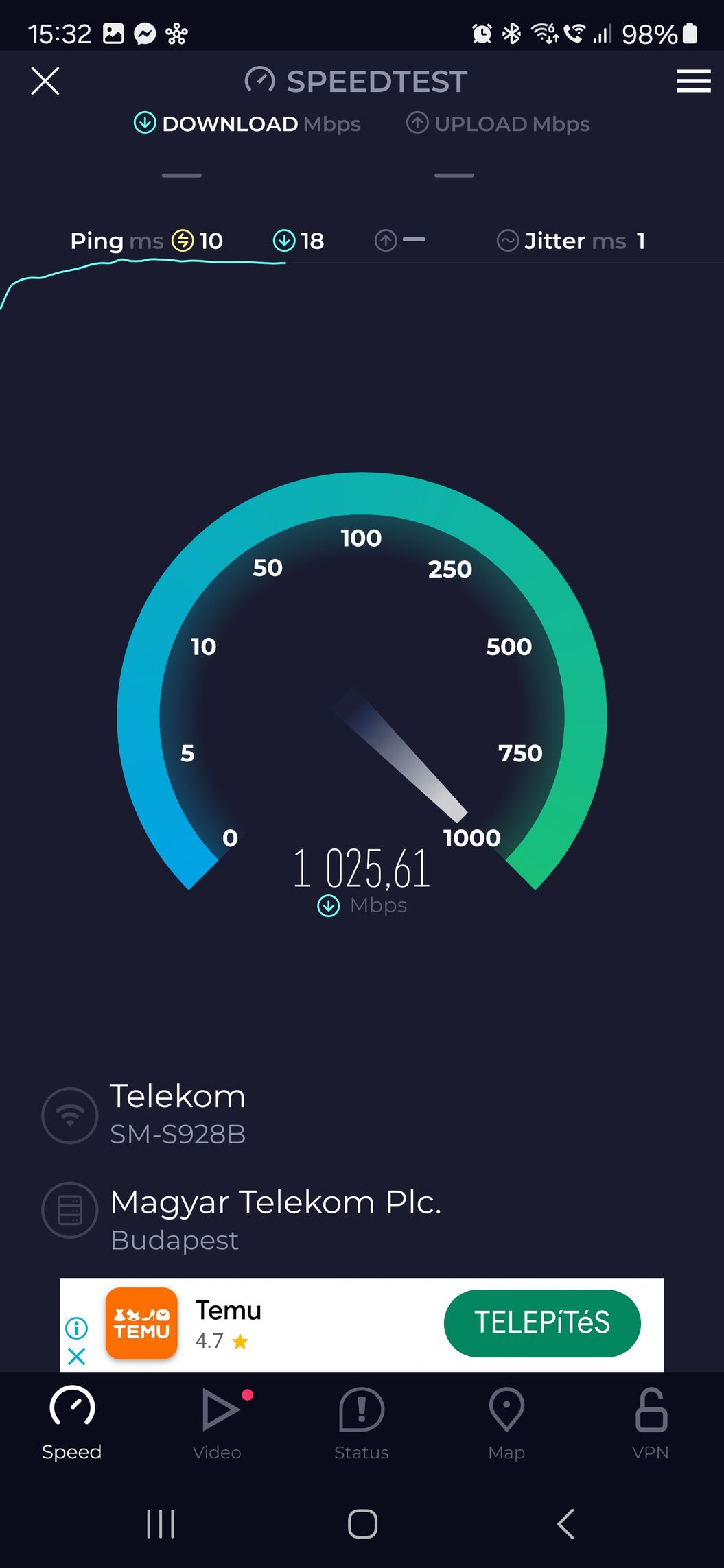The width and height of the screenshot is (724, 1568).
Task: Open the Status tab
Action: (362, 1423)
